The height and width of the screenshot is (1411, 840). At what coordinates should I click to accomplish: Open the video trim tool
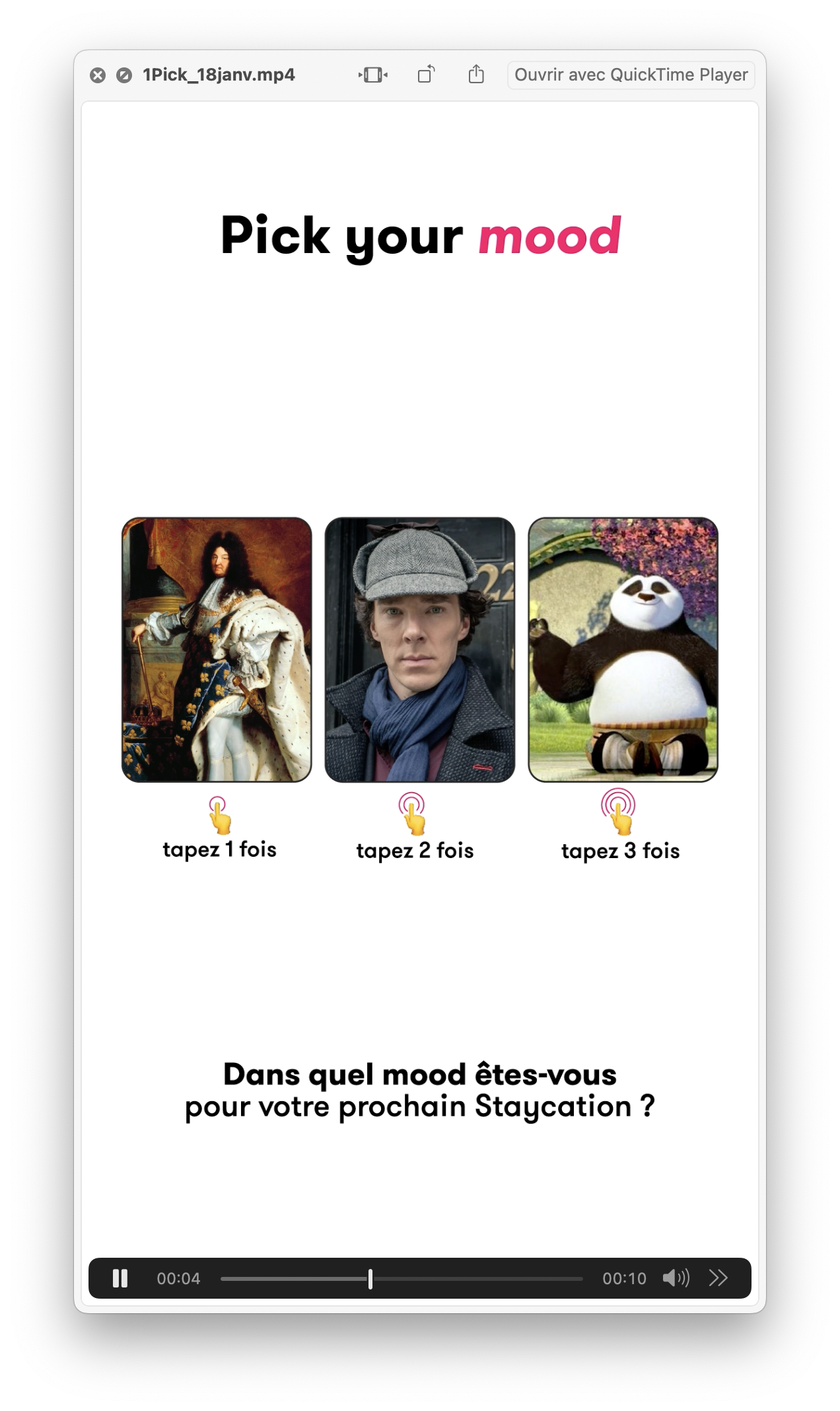(373, 75)
